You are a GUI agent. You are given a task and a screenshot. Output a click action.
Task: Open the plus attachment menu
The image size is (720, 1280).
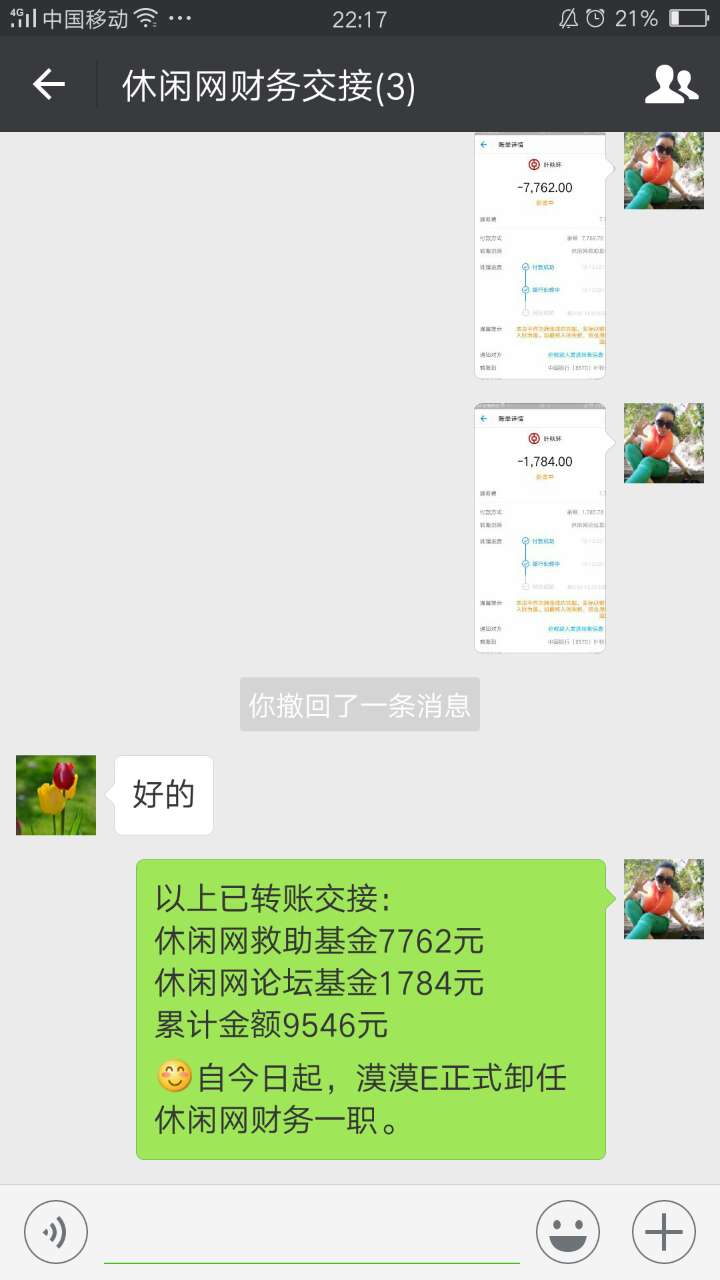click(x=664, y=1231)
